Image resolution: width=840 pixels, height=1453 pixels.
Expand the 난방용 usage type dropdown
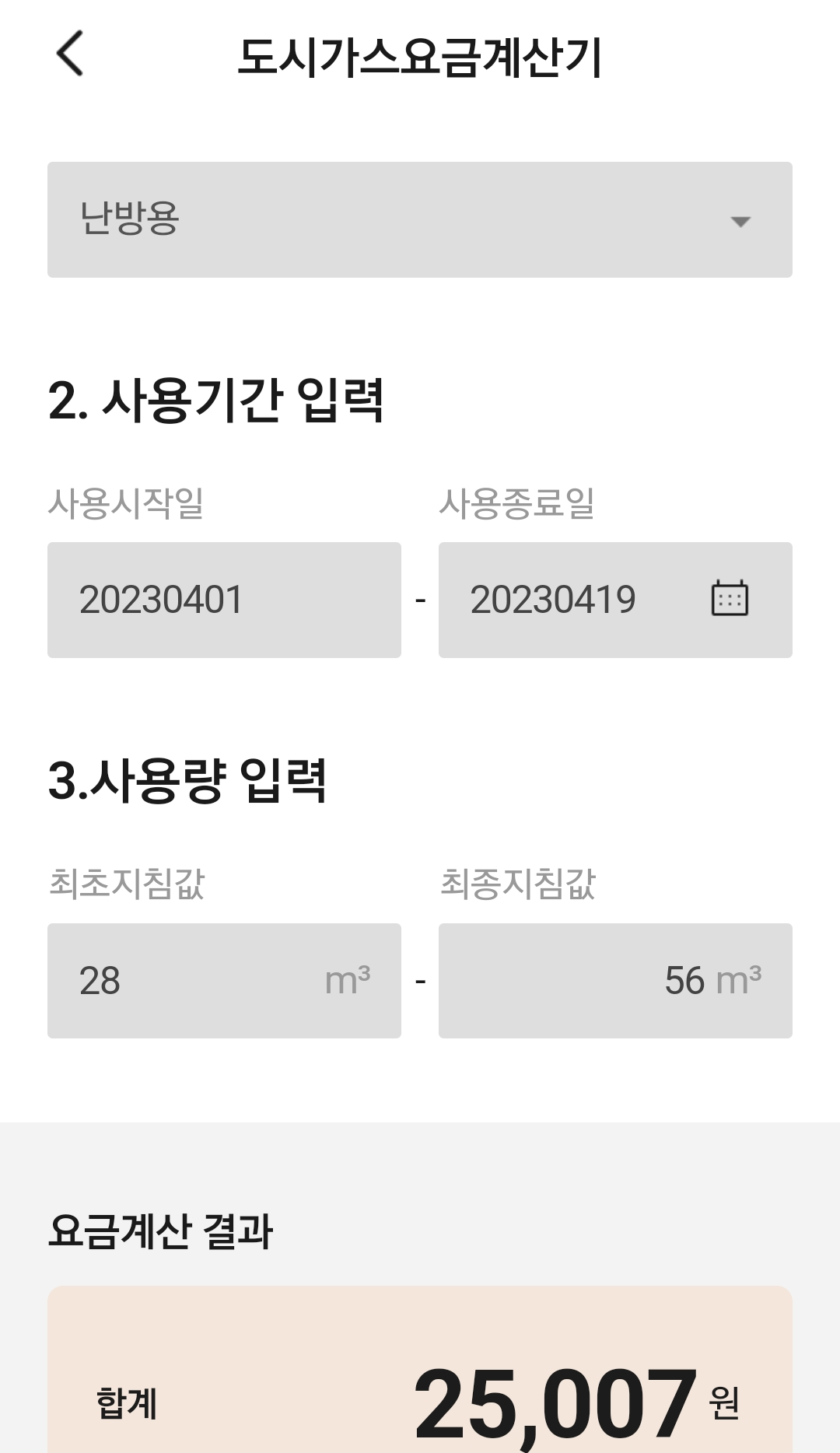point(420,220)
